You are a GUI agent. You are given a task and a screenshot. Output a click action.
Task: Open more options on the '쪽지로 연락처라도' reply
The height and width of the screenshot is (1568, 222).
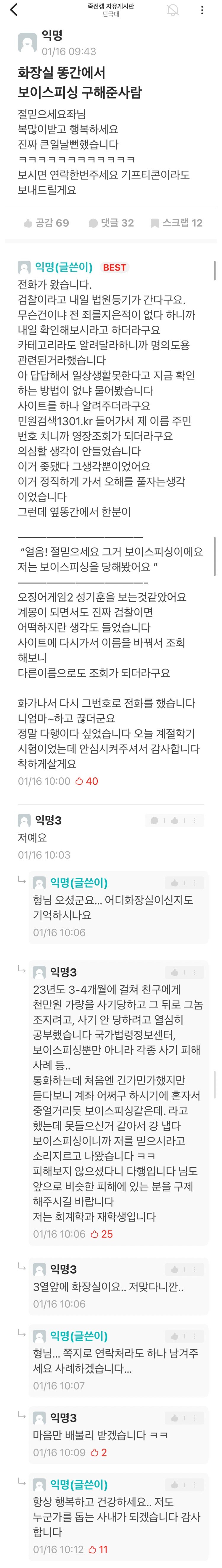point(195,1336)
